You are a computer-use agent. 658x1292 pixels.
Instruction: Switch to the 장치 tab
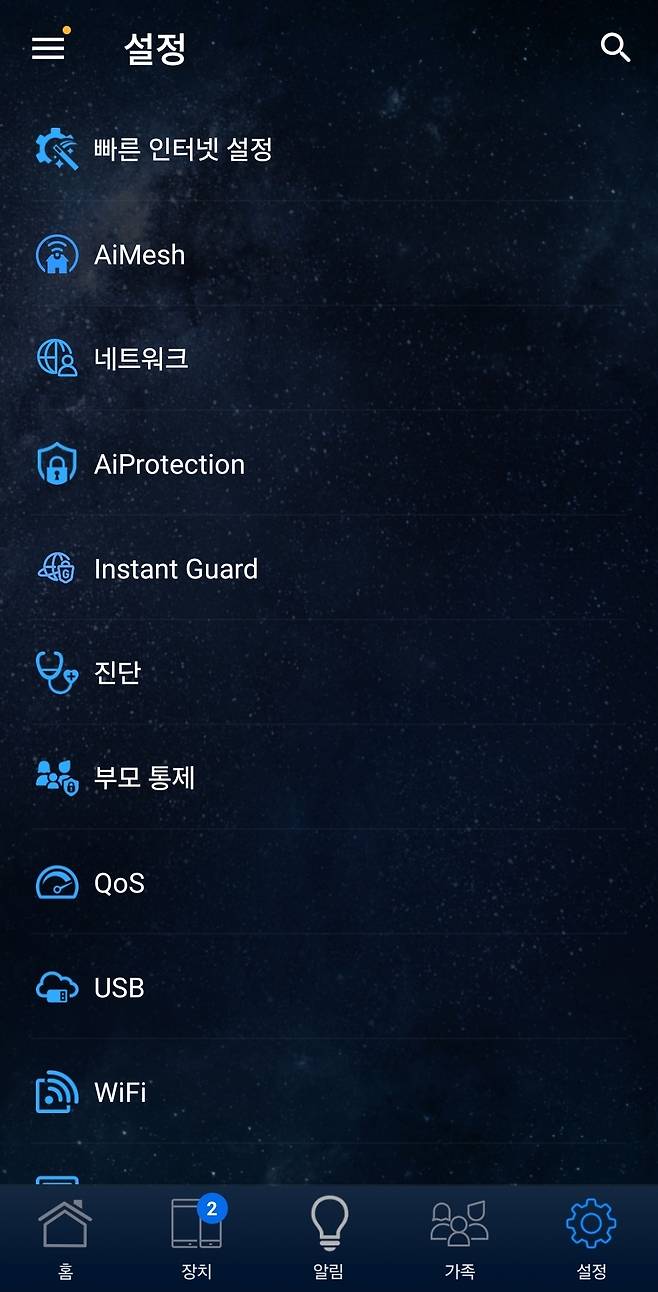[197, 1238]
